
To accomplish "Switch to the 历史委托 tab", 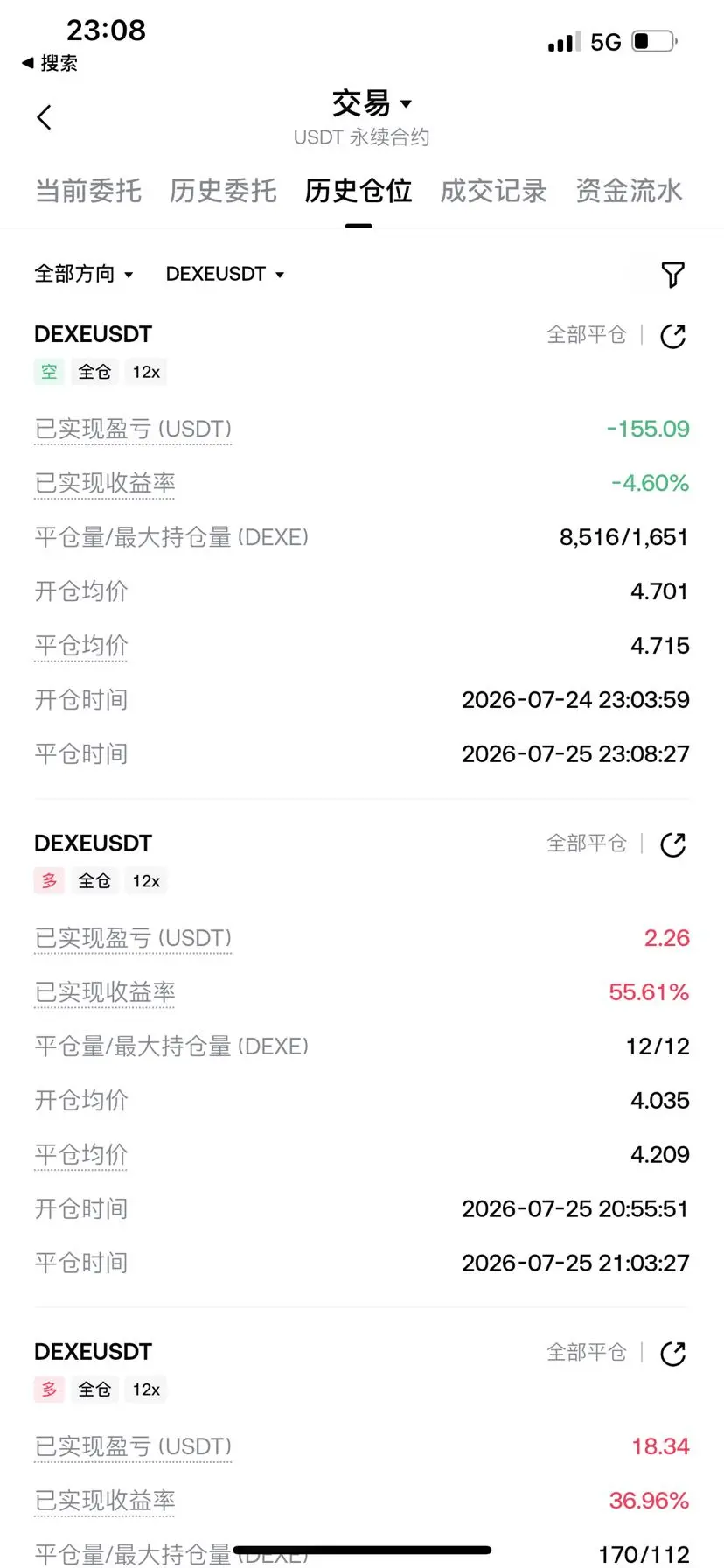I will coord(223,191).
